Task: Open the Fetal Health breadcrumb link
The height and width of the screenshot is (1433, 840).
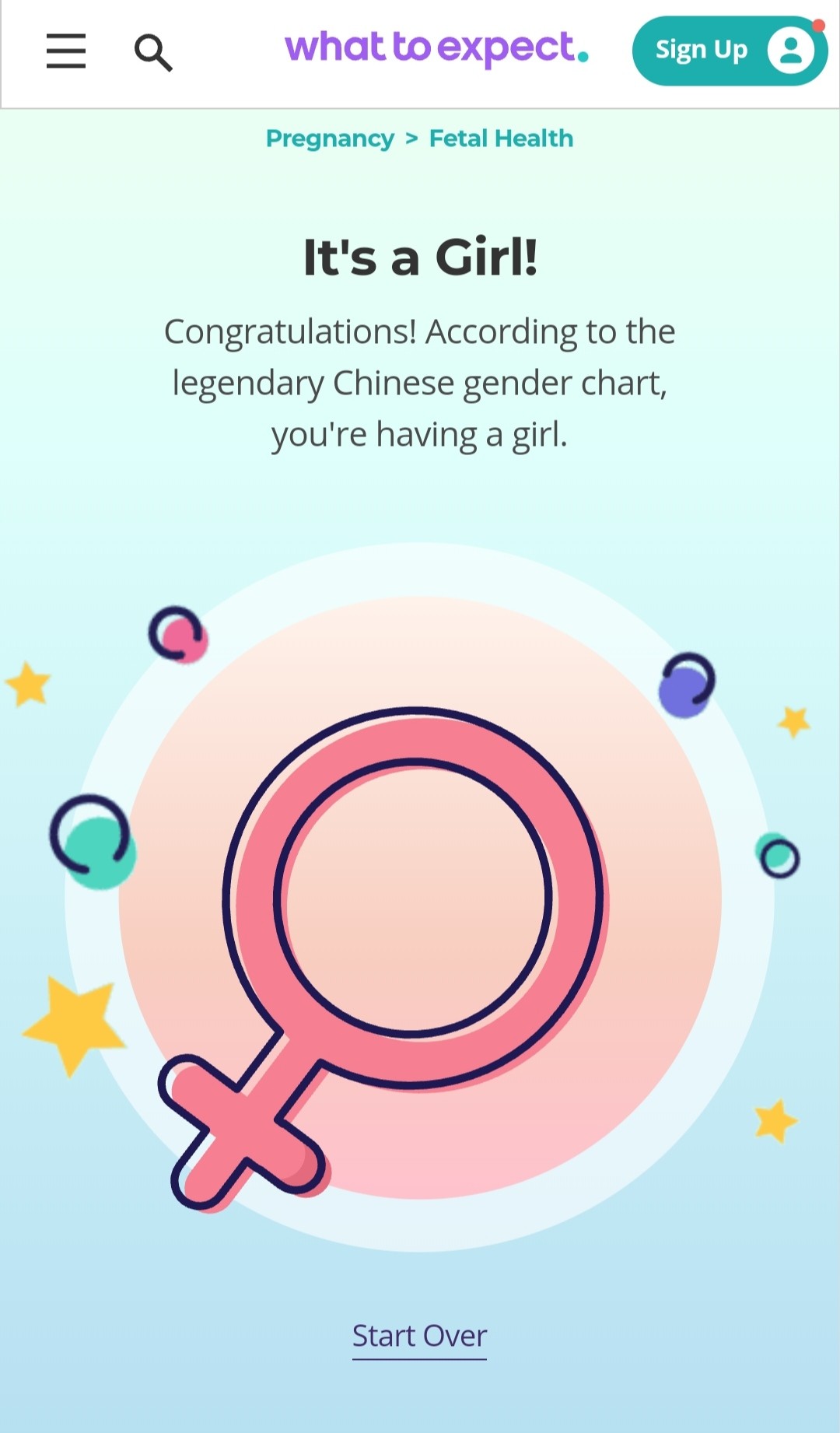Action: point(501,138)
